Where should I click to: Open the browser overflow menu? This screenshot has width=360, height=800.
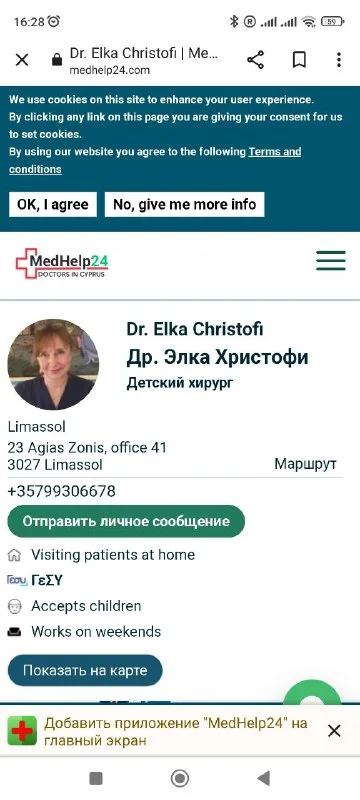339,60
